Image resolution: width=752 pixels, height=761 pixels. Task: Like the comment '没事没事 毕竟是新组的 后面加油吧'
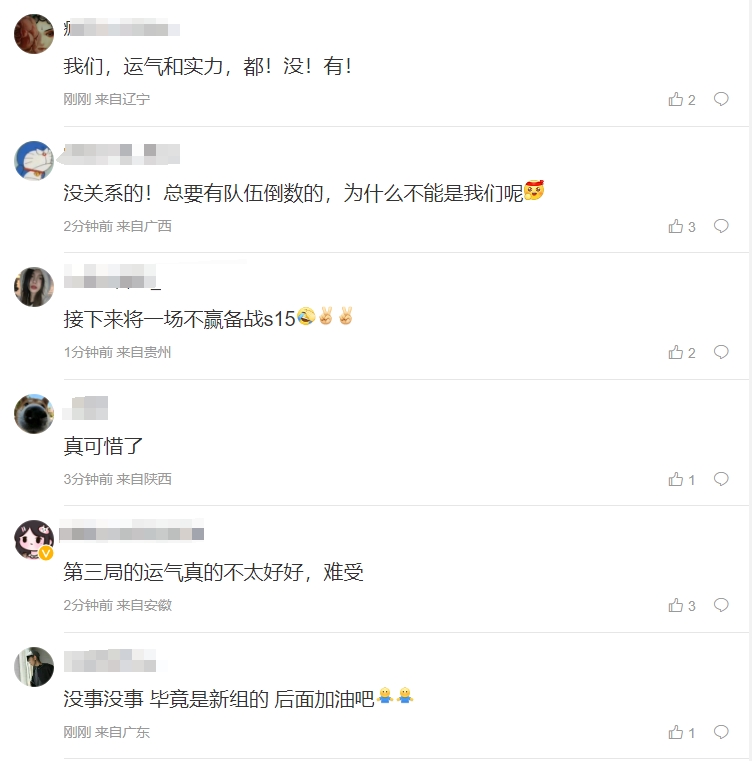[x=676, y=732]
